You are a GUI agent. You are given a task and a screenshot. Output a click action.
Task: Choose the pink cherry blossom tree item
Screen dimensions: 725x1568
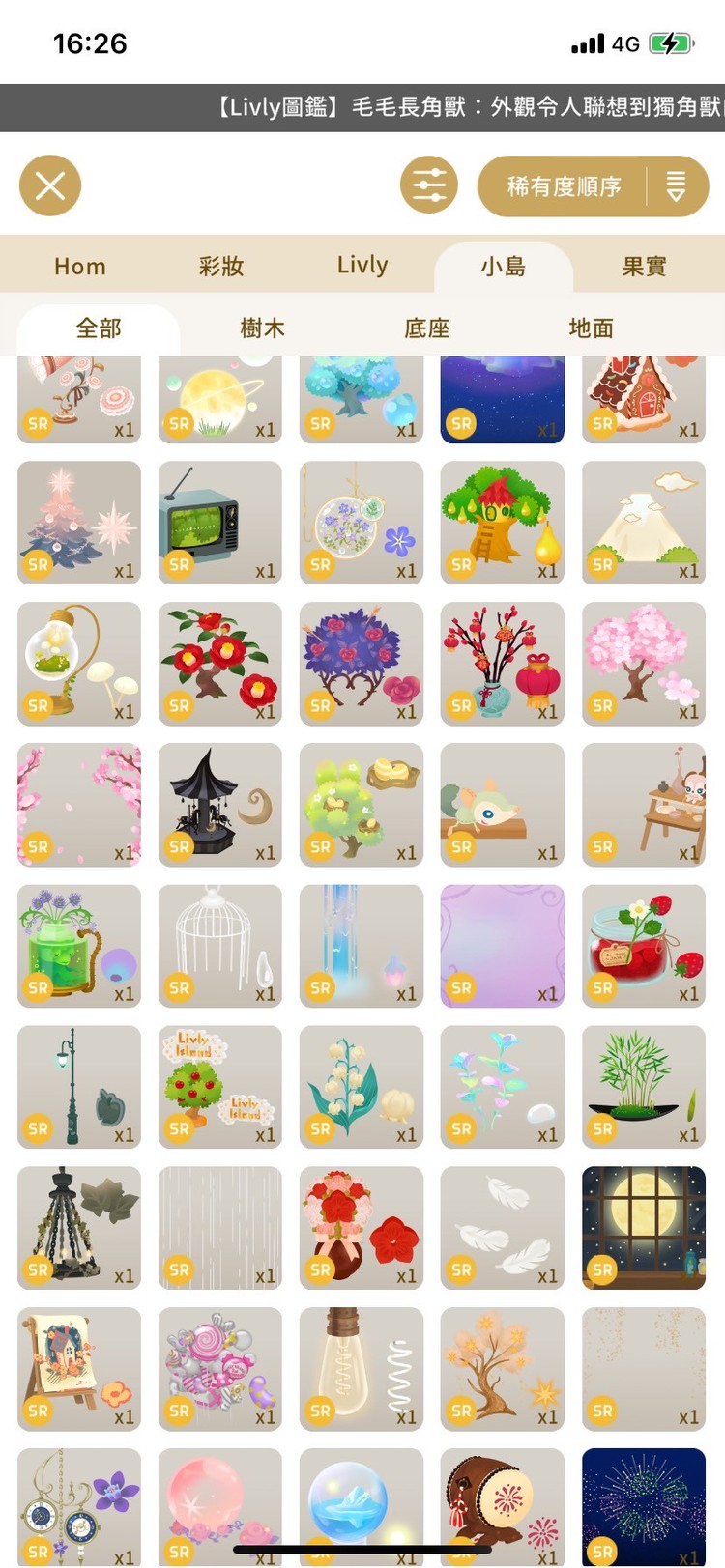(643, 664)
